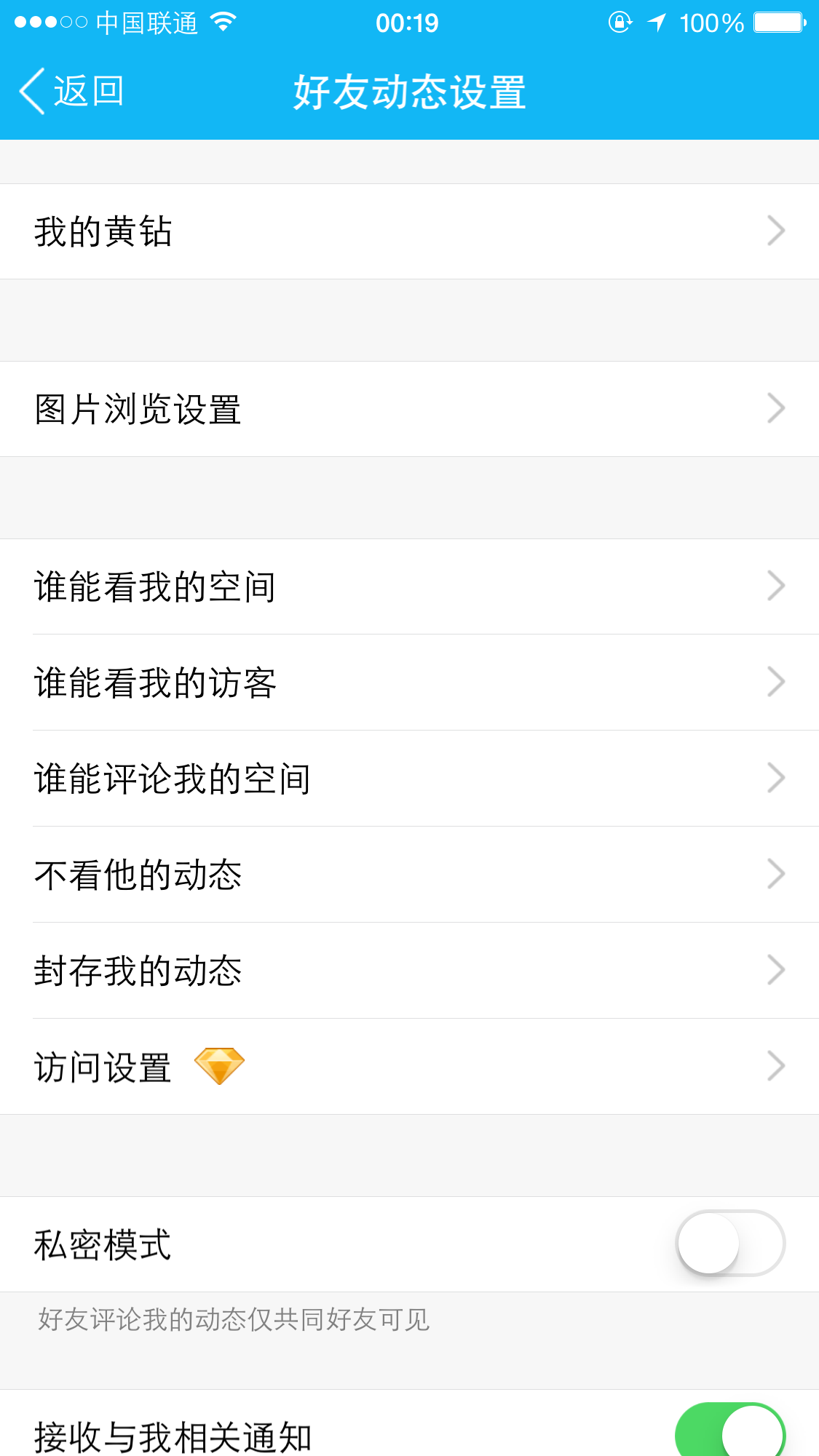Image resolution: width=819 pixels, height=1456 pixels.
Task: Turn off 接收与我相关通知 toggle
Action: click(730, 1431)
